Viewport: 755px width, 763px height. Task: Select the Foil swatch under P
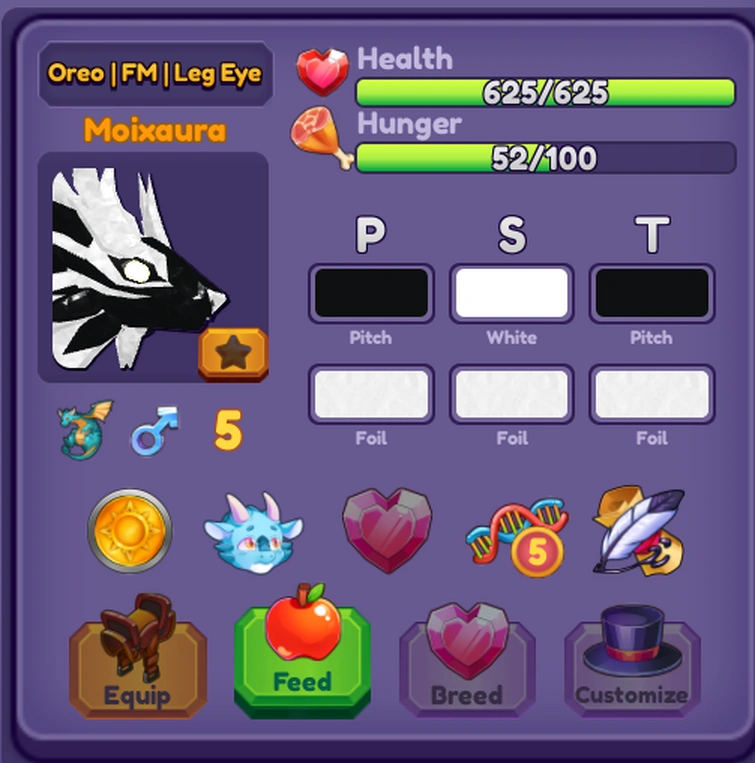(x=371, y=394)
